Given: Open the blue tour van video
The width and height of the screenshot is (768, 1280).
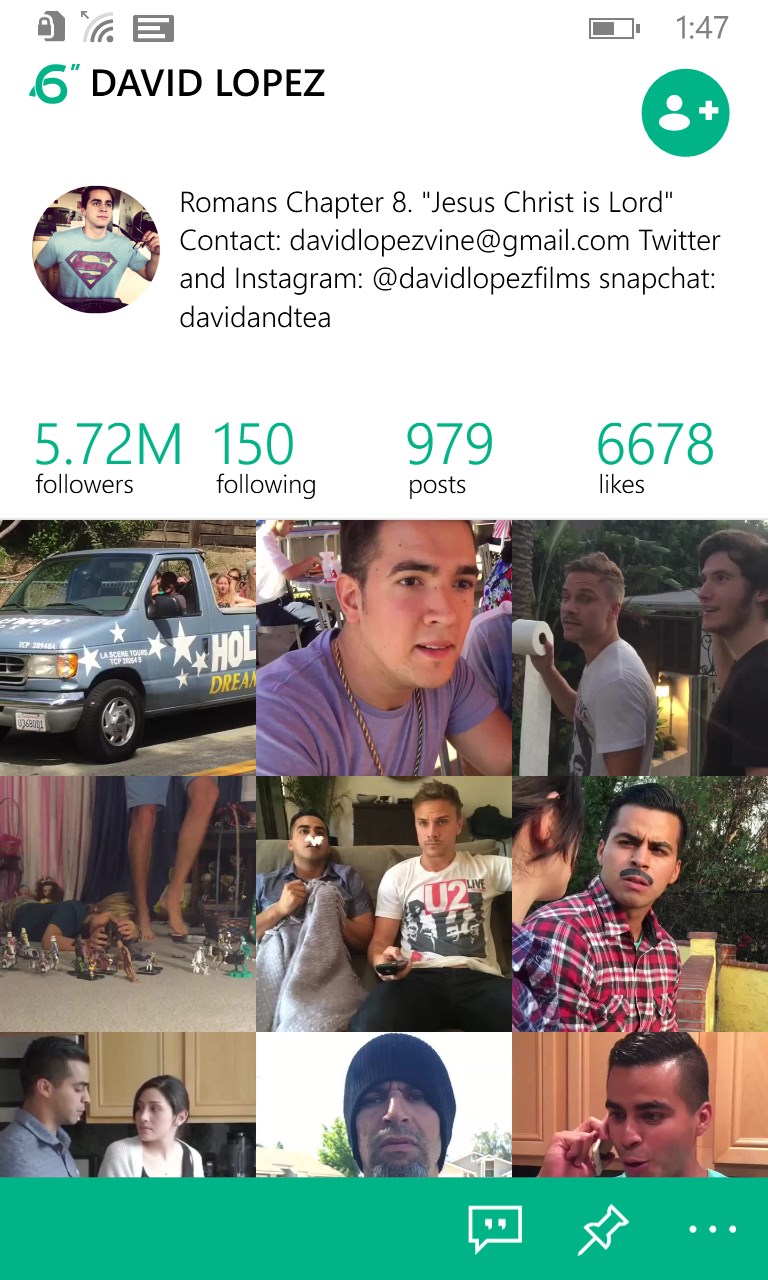Looking at the screenshot, I should click(127, 647).
